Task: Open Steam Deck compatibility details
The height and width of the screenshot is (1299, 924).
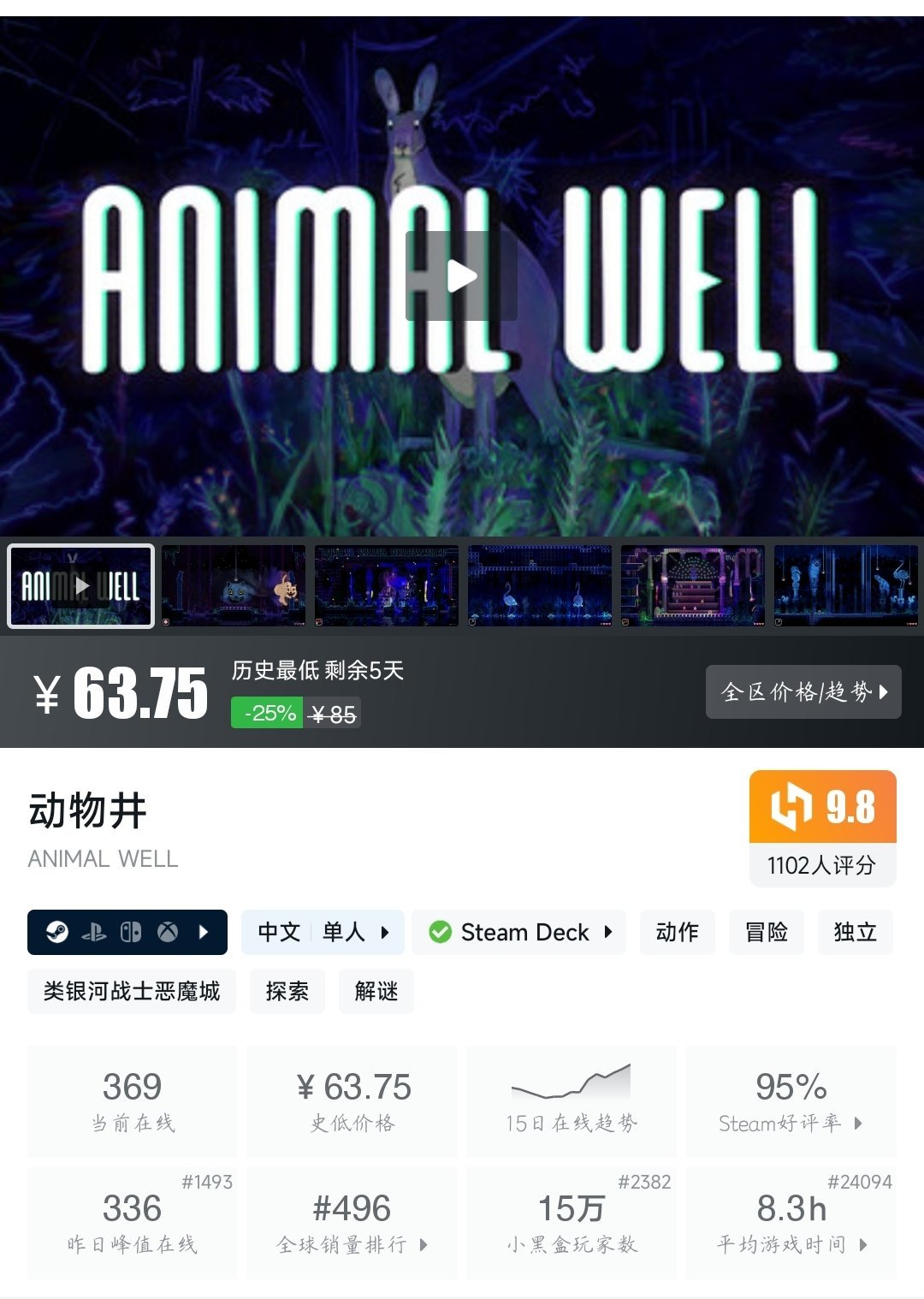Action: pyautogui.click(x=519, y=932)
